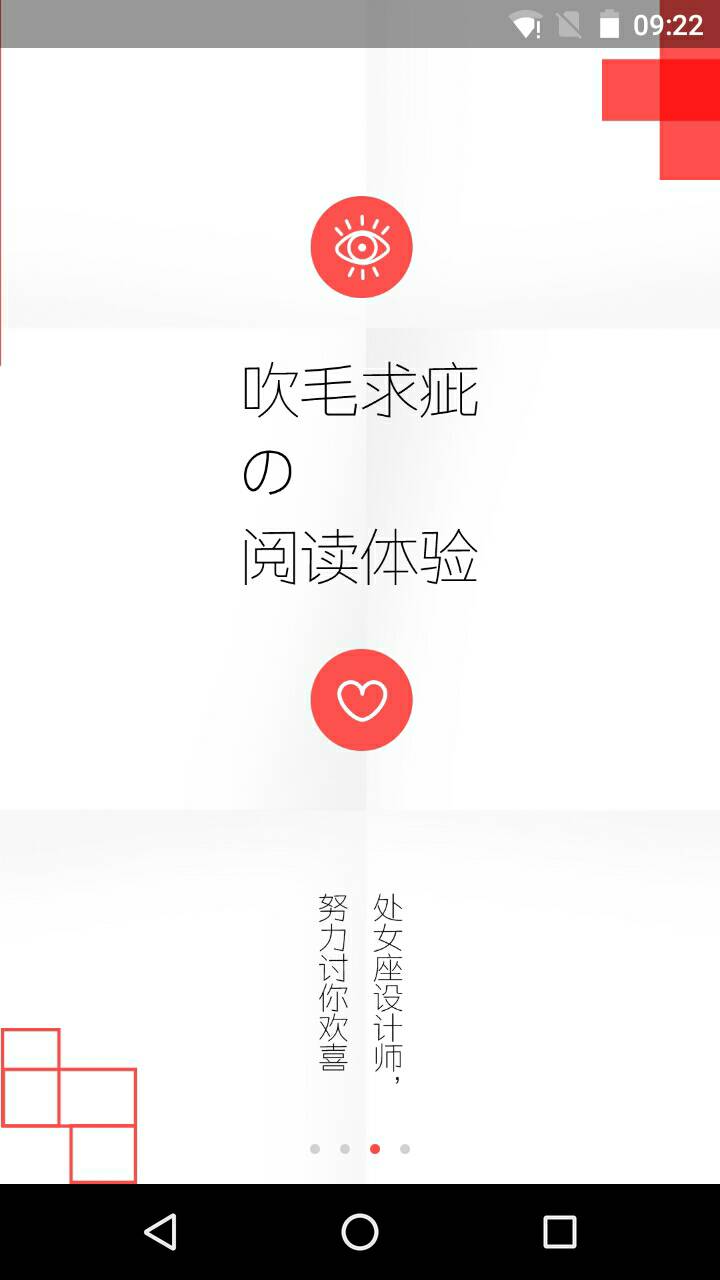Tap the red heart icon circle
Image resolution: width=720 pixels, height=1280 pixels.
click(363, 699)
